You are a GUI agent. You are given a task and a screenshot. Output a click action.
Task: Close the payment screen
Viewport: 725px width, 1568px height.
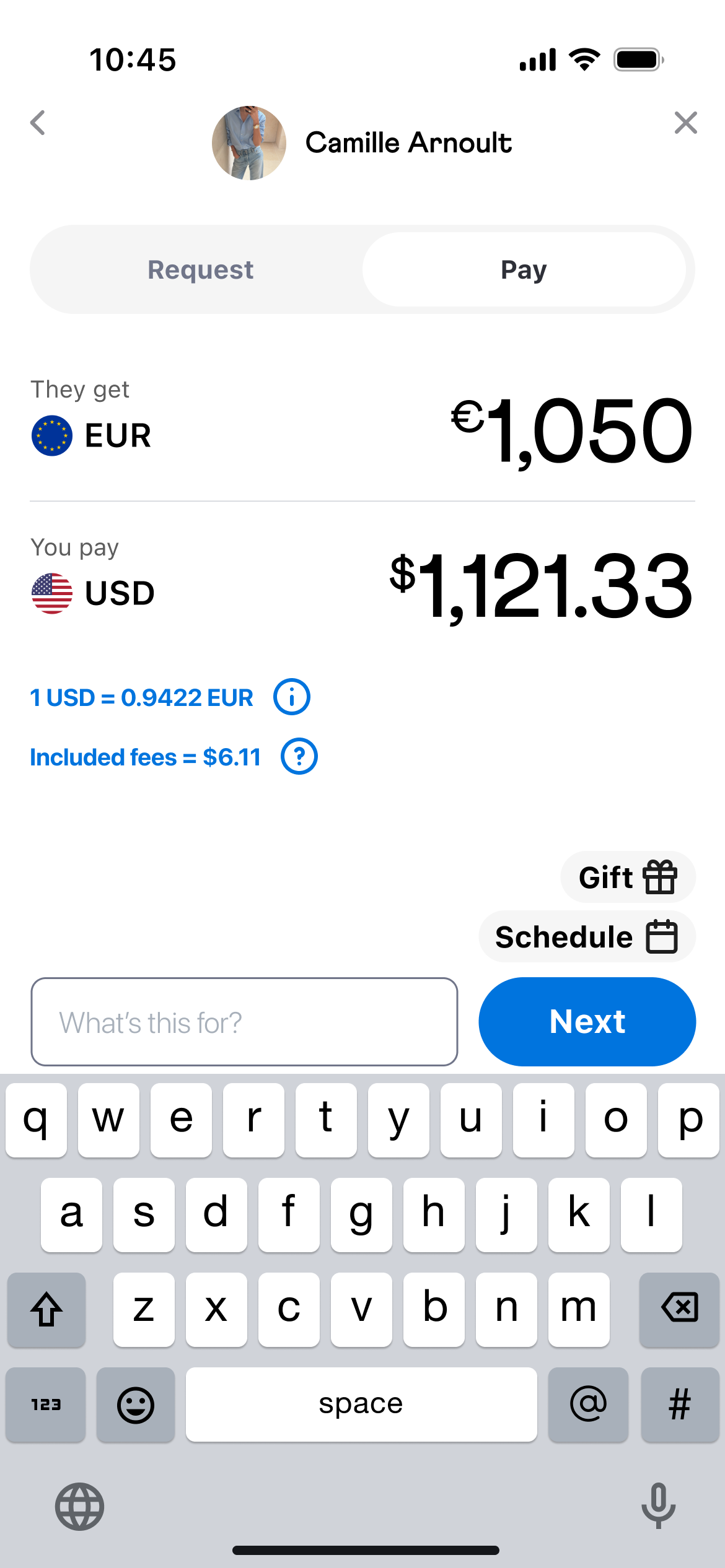[685, 123]
